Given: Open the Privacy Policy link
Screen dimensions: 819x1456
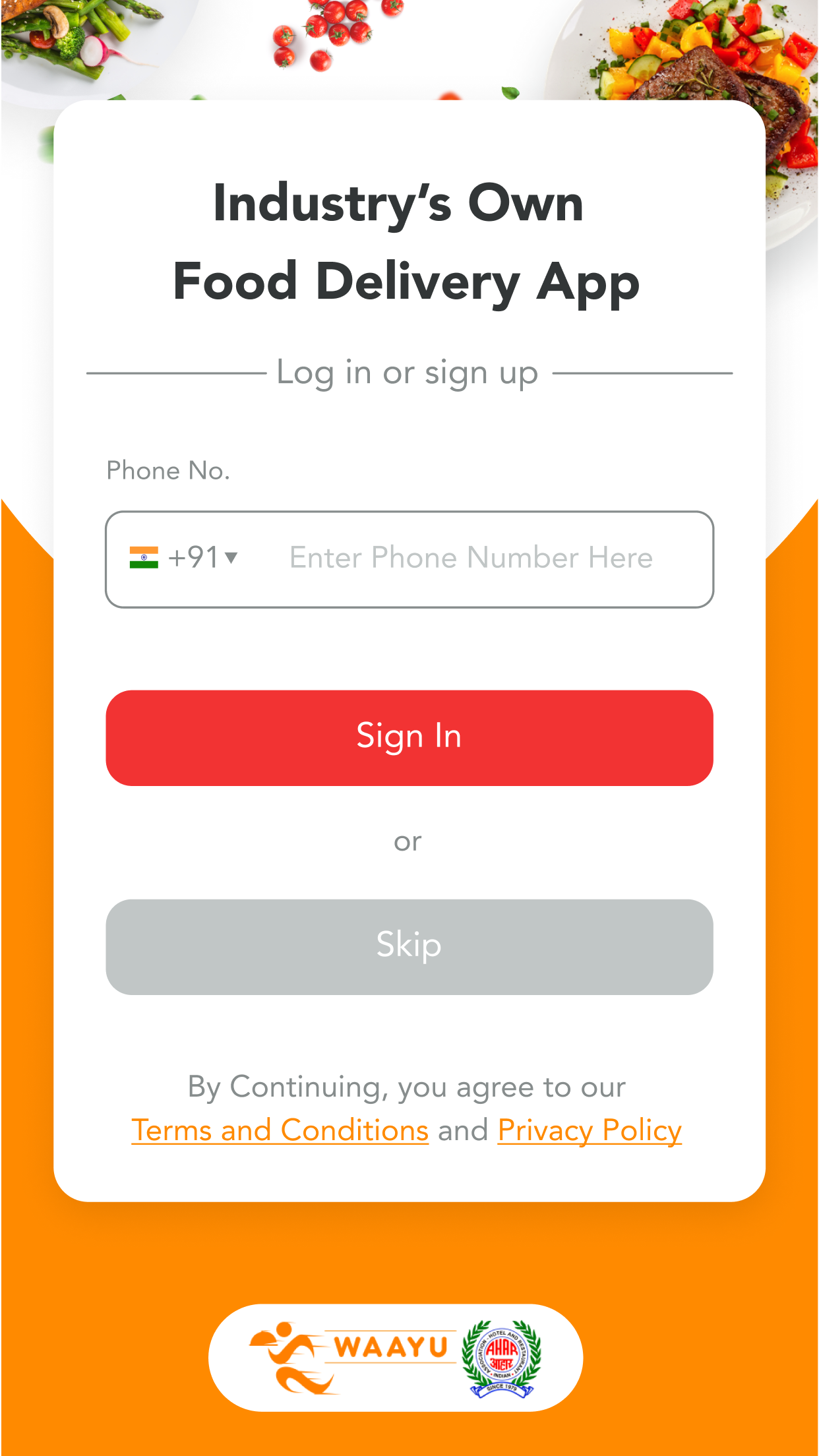Looking at the screenshot, I should click(590, 1130).
